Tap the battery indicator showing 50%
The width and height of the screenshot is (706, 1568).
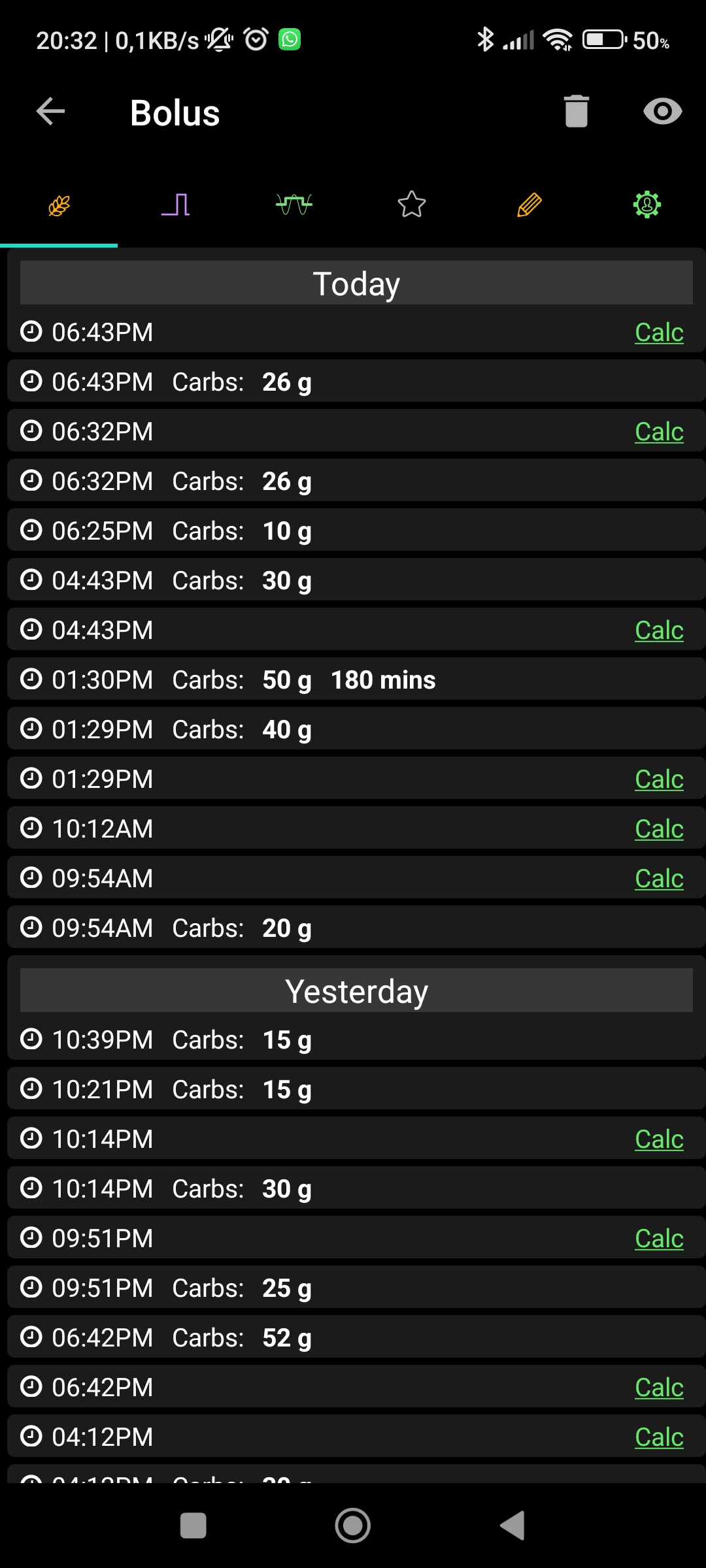pyautogui.click(x=602, y=39)
